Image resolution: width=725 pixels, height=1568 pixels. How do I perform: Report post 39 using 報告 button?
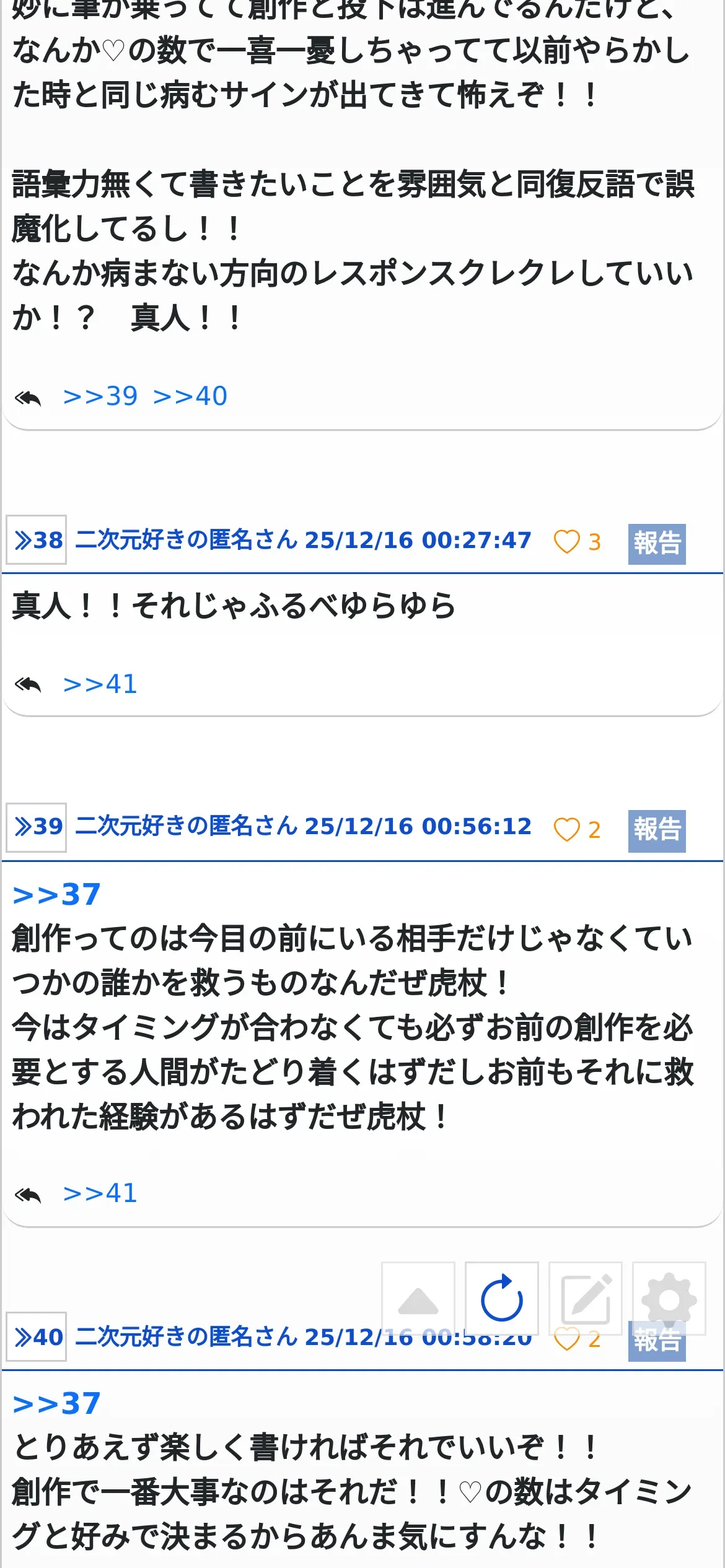coord(657,831)
